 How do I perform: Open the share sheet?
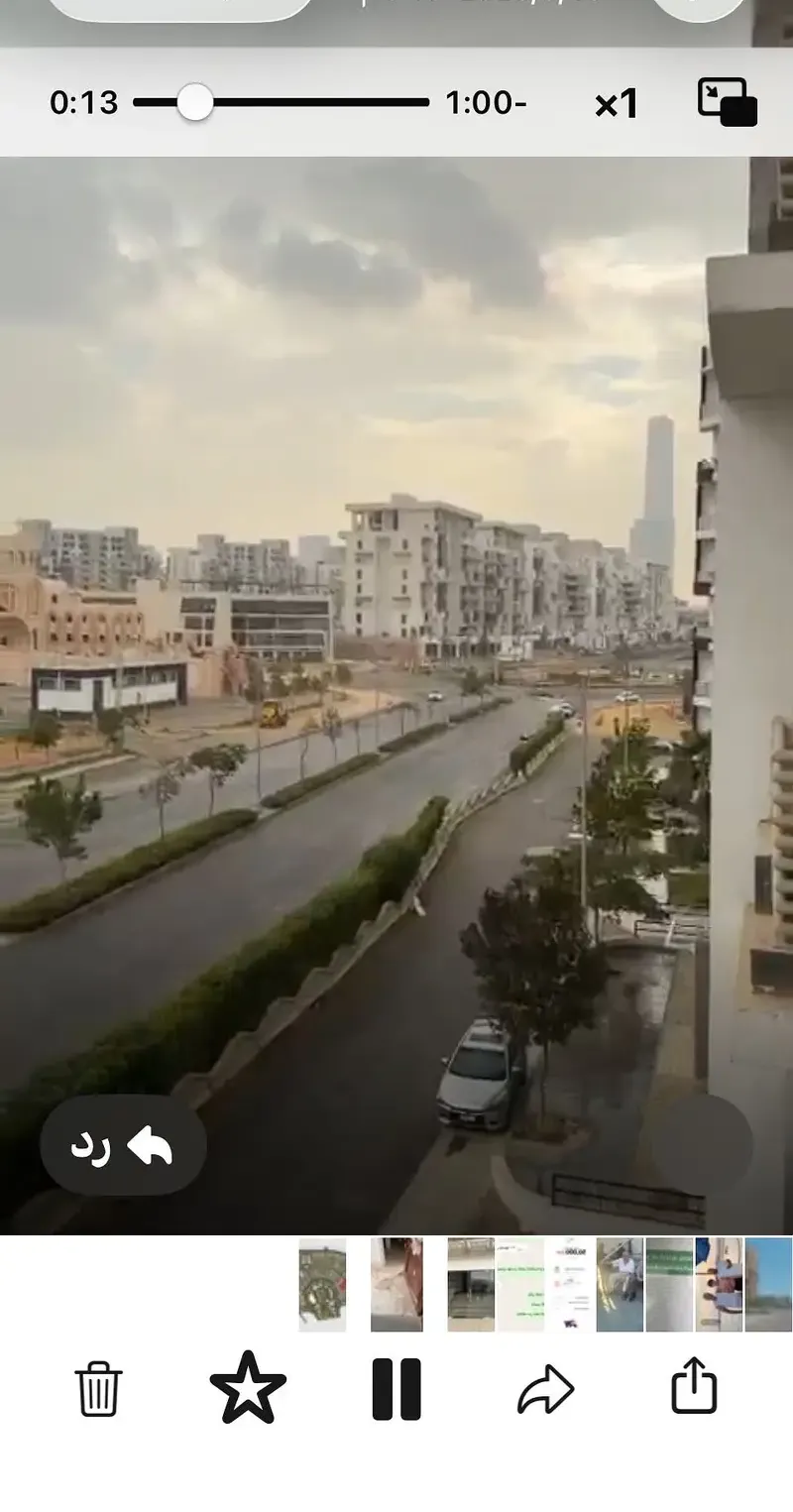tap(694, 1385)
